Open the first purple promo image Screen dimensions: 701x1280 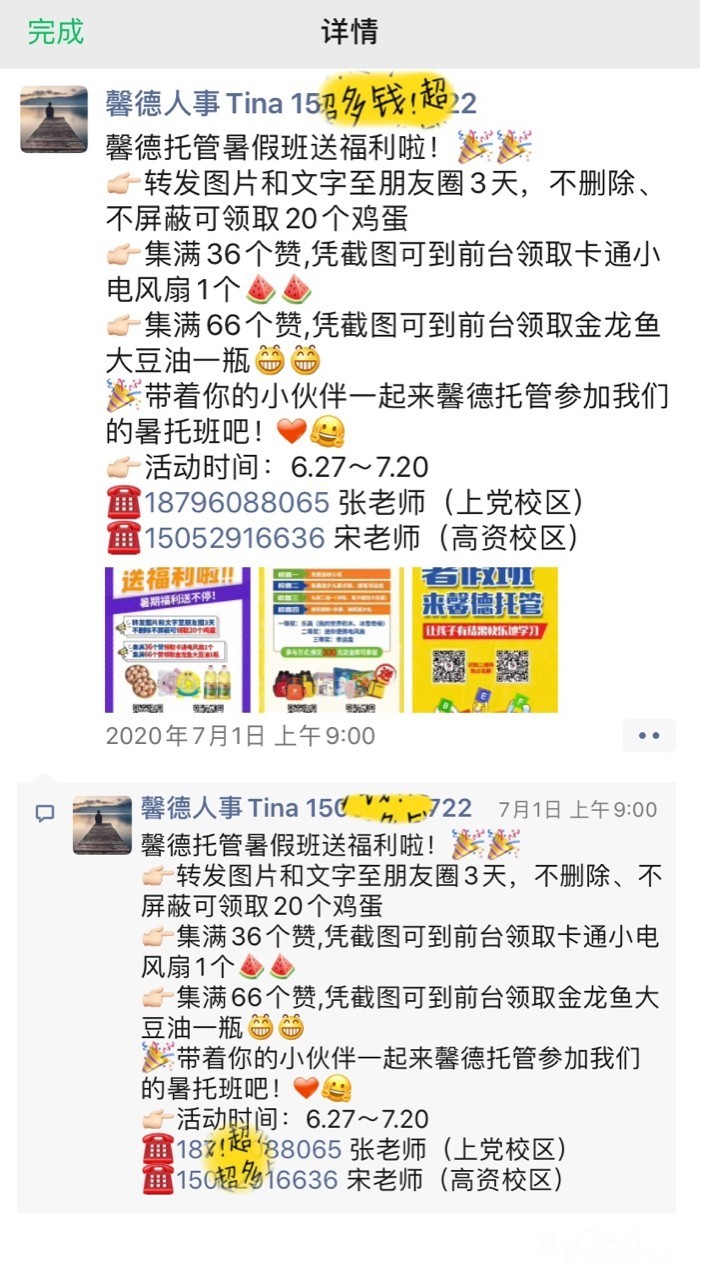(178, 640)
